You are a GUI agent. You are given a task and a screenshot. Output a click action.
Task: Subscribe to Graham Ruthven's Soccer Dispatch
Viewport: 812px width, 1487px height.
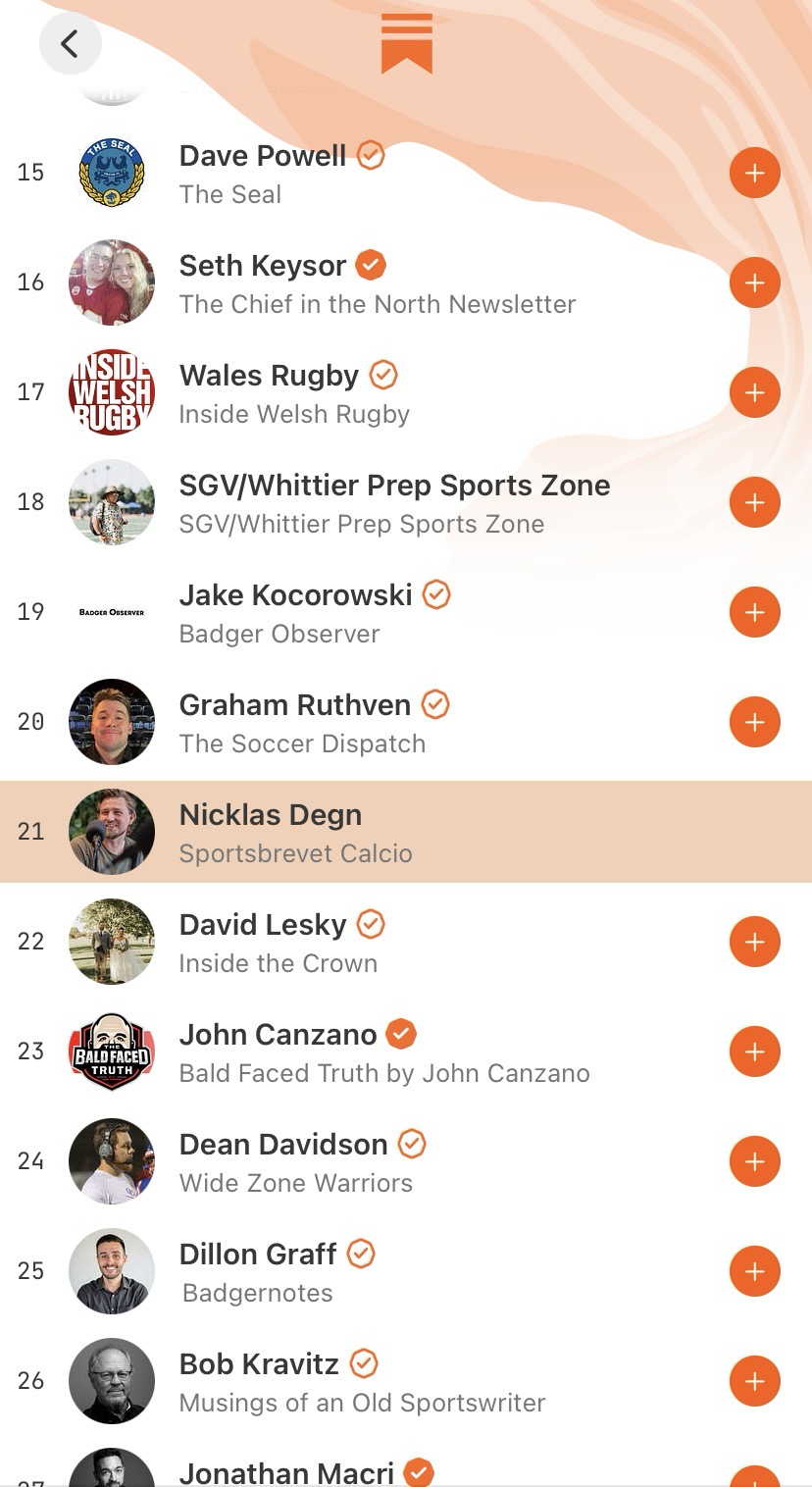point(754,723)
